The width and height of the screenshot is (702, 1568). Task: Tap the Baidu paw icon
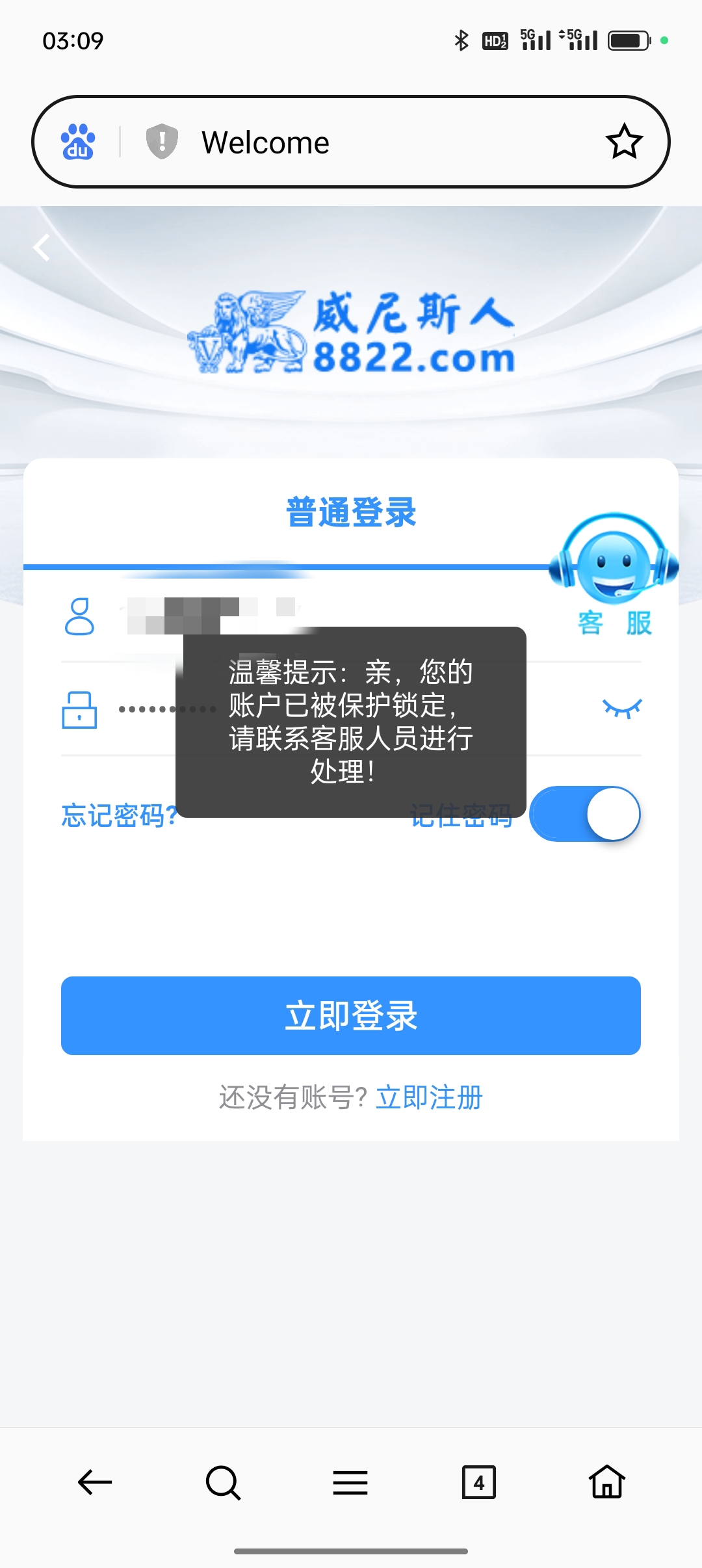pos(78,142)
